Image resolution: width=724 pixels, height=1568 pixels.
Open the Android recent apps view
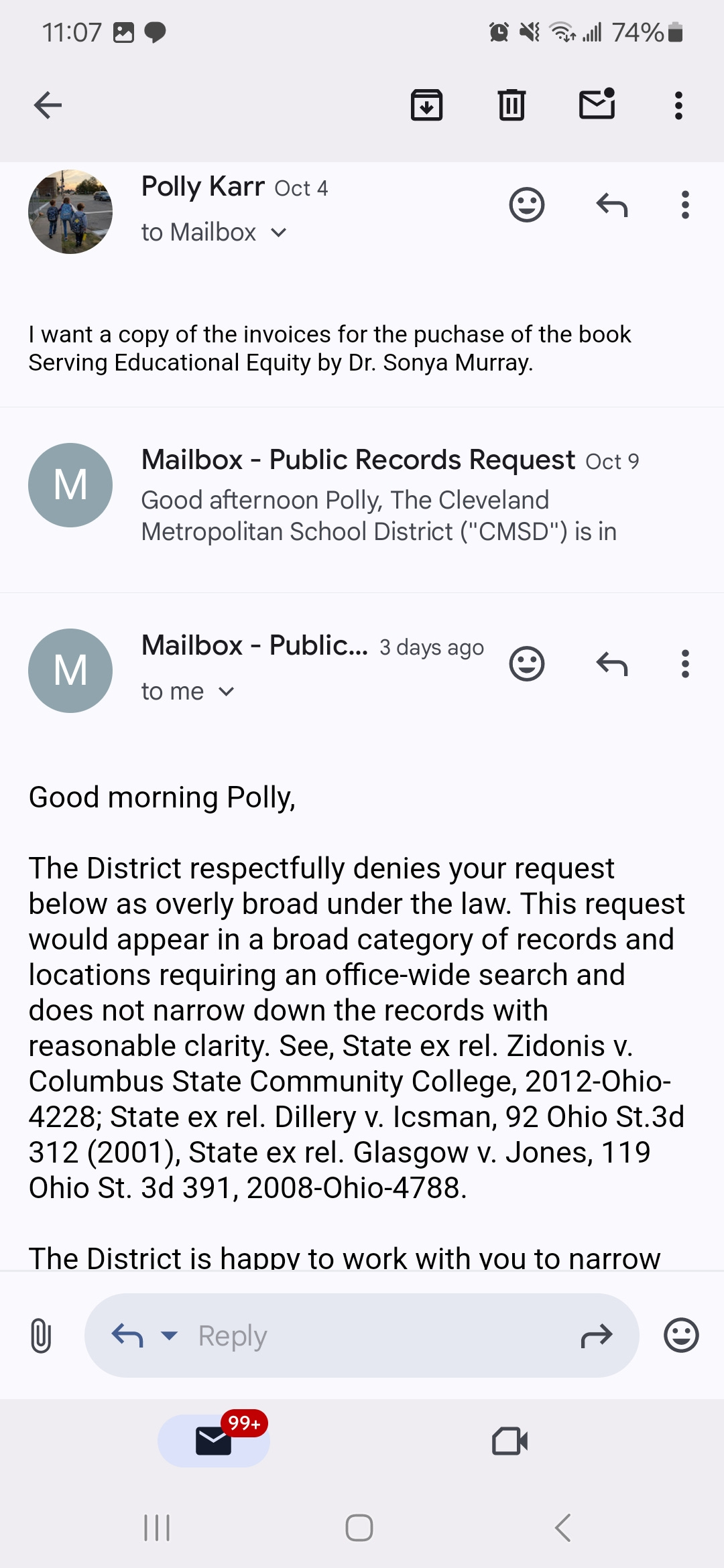(157, 1528)
